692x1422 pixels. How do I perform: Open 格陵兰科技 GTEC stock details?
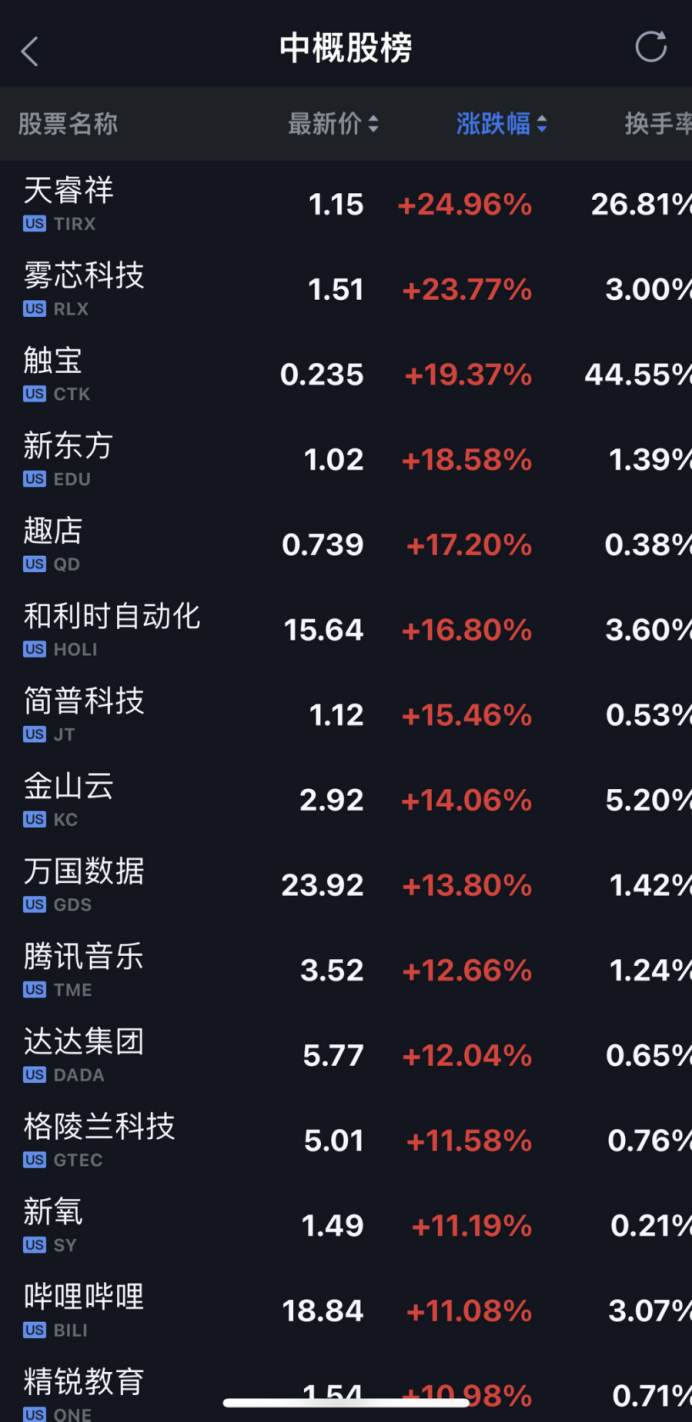pyautogui.click(x=98, y=1138)
